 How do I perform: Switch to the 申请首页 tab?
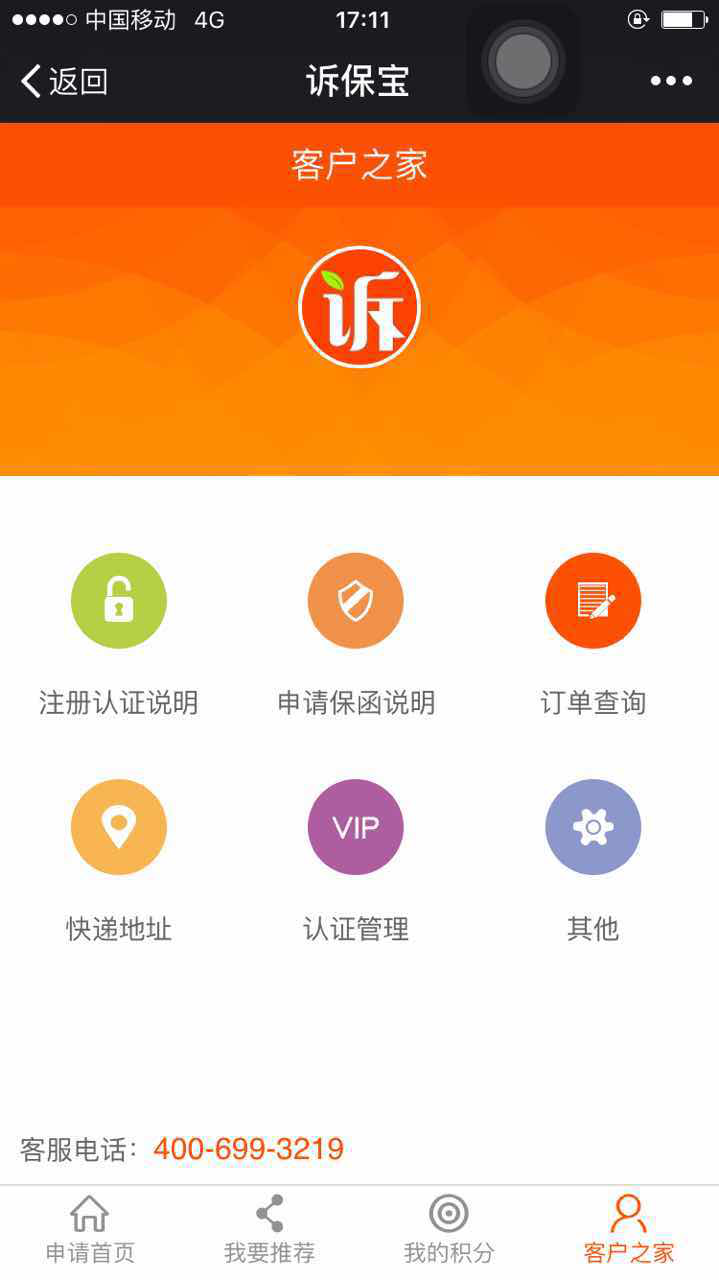(x=90, y=1230)
